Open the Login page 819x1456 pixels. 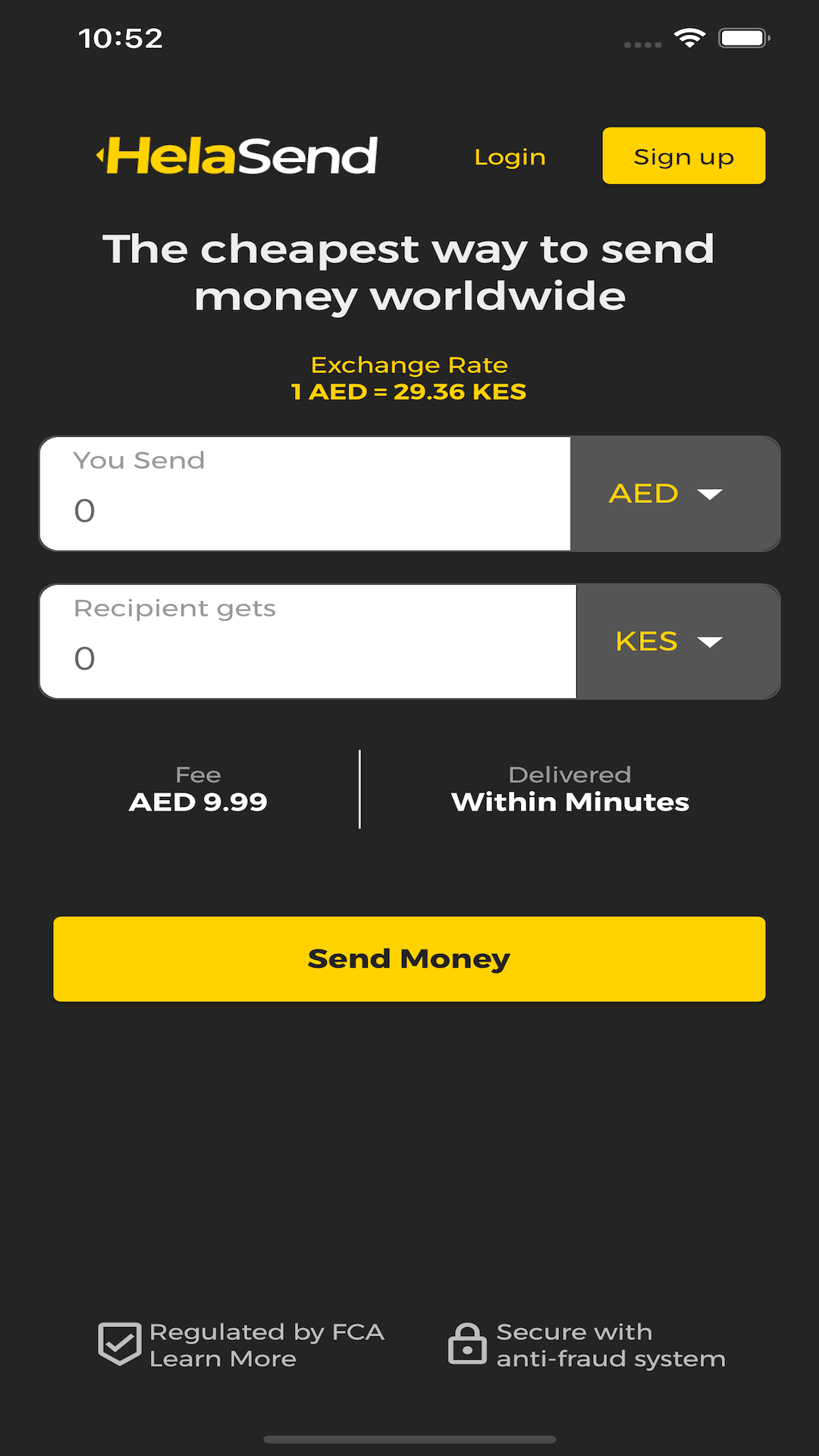coord(510,157)
